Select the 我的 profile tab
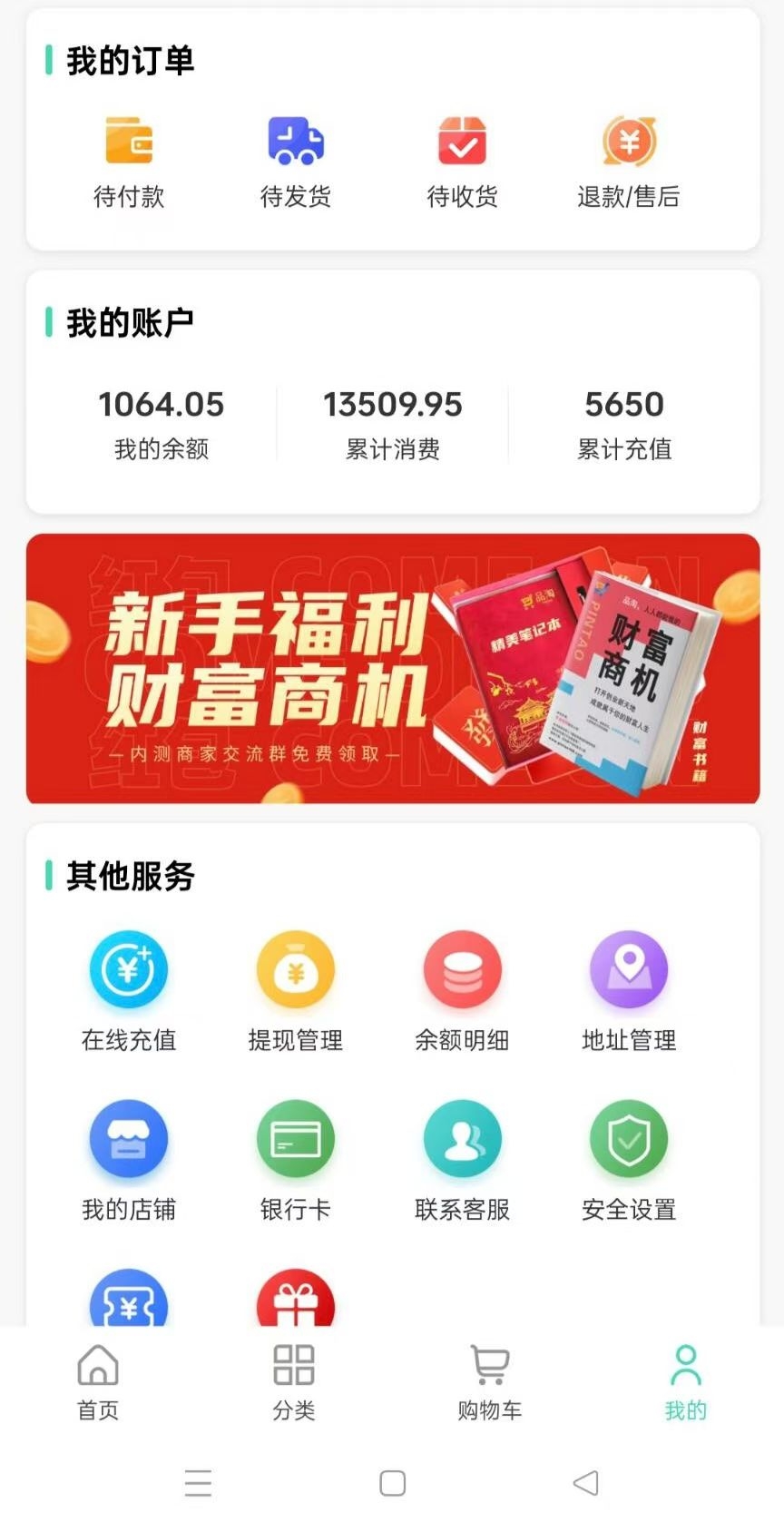This screenshot has height=1532, width=784. pyautogui.click(x=685, y=1381)
